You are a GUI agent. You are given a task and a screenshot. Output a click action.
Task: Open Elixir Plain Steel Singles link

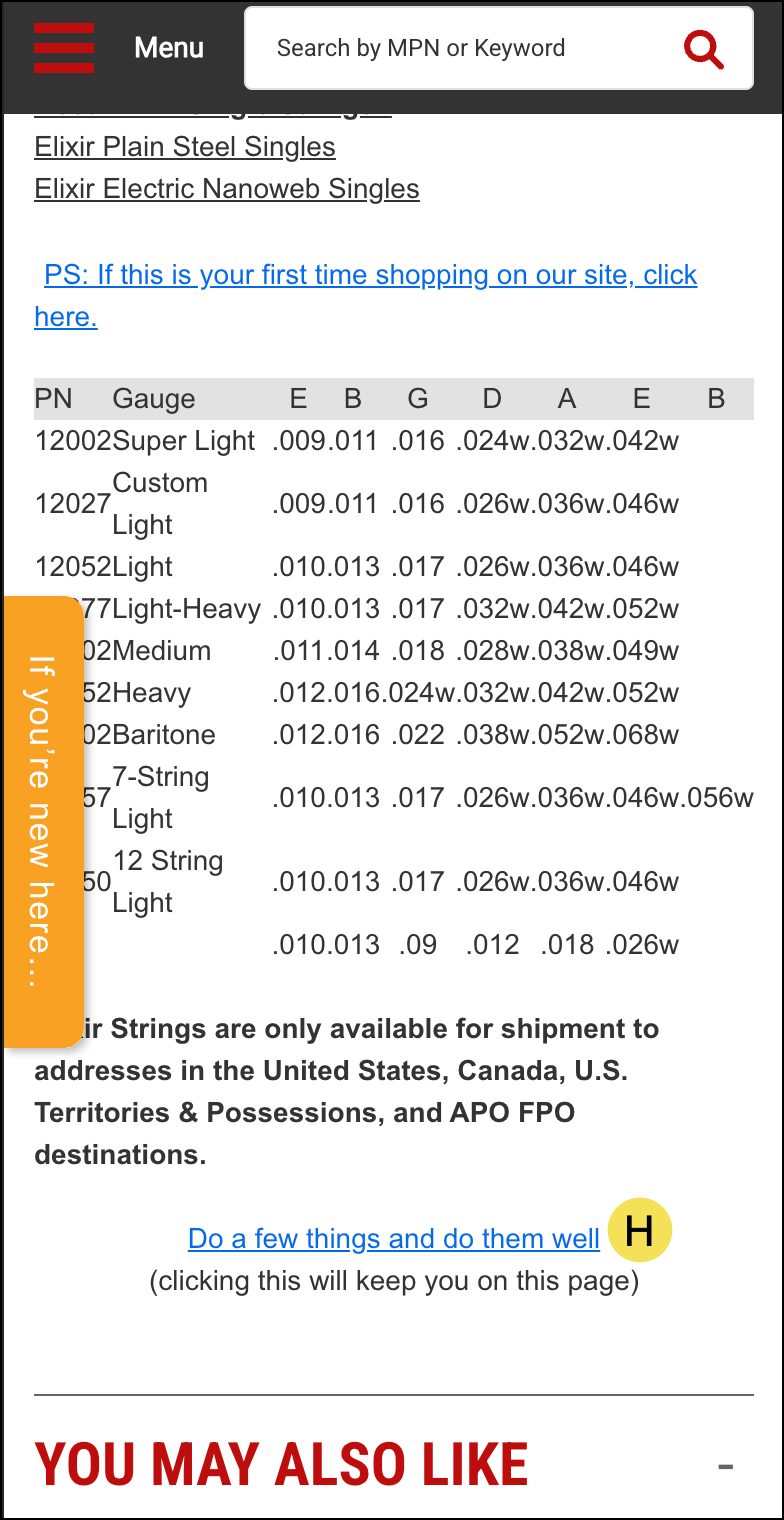point(185,147)
